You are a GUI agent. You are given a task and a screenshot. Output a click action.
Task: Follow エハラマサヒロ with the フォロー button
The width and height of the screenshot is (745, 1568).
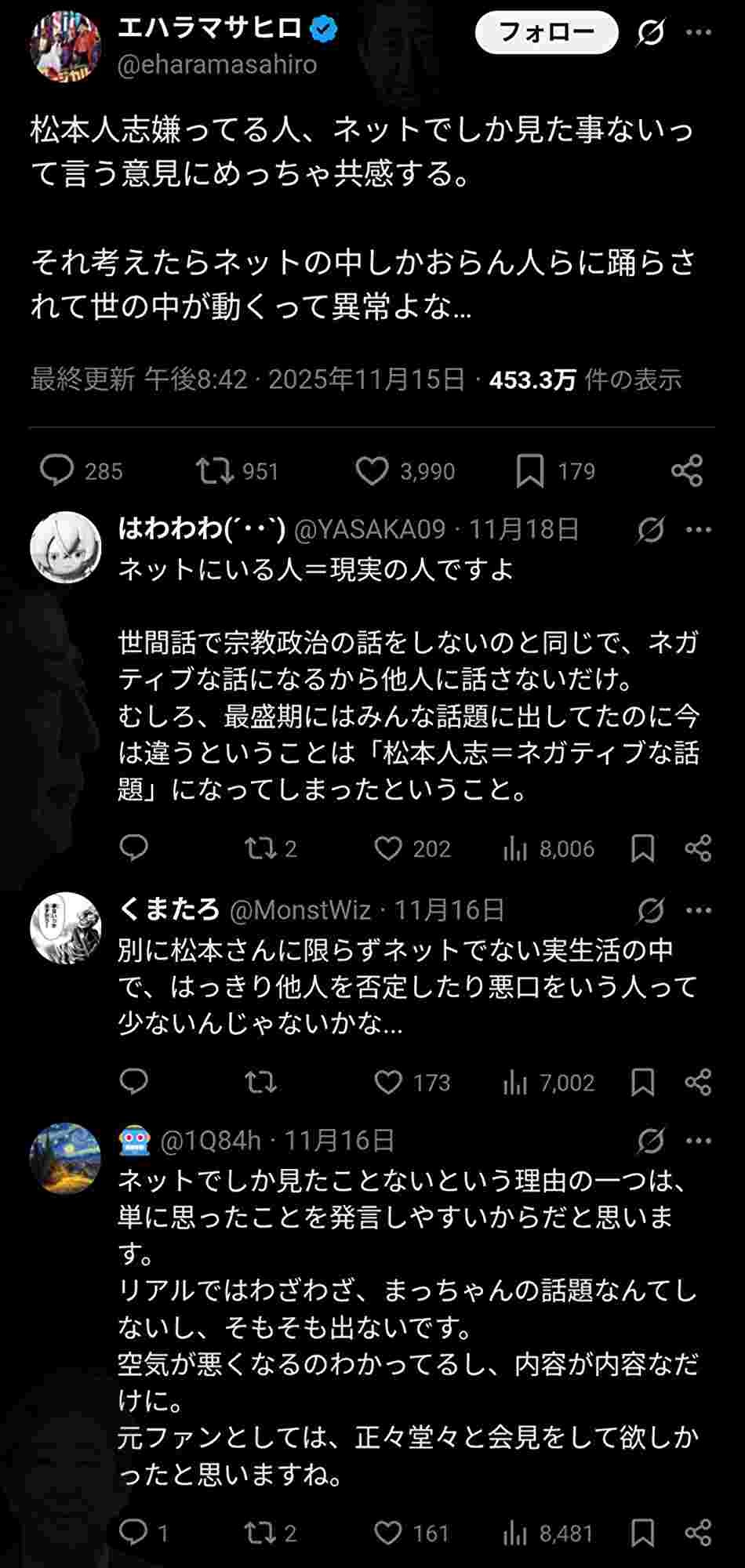tap(546, 32)
